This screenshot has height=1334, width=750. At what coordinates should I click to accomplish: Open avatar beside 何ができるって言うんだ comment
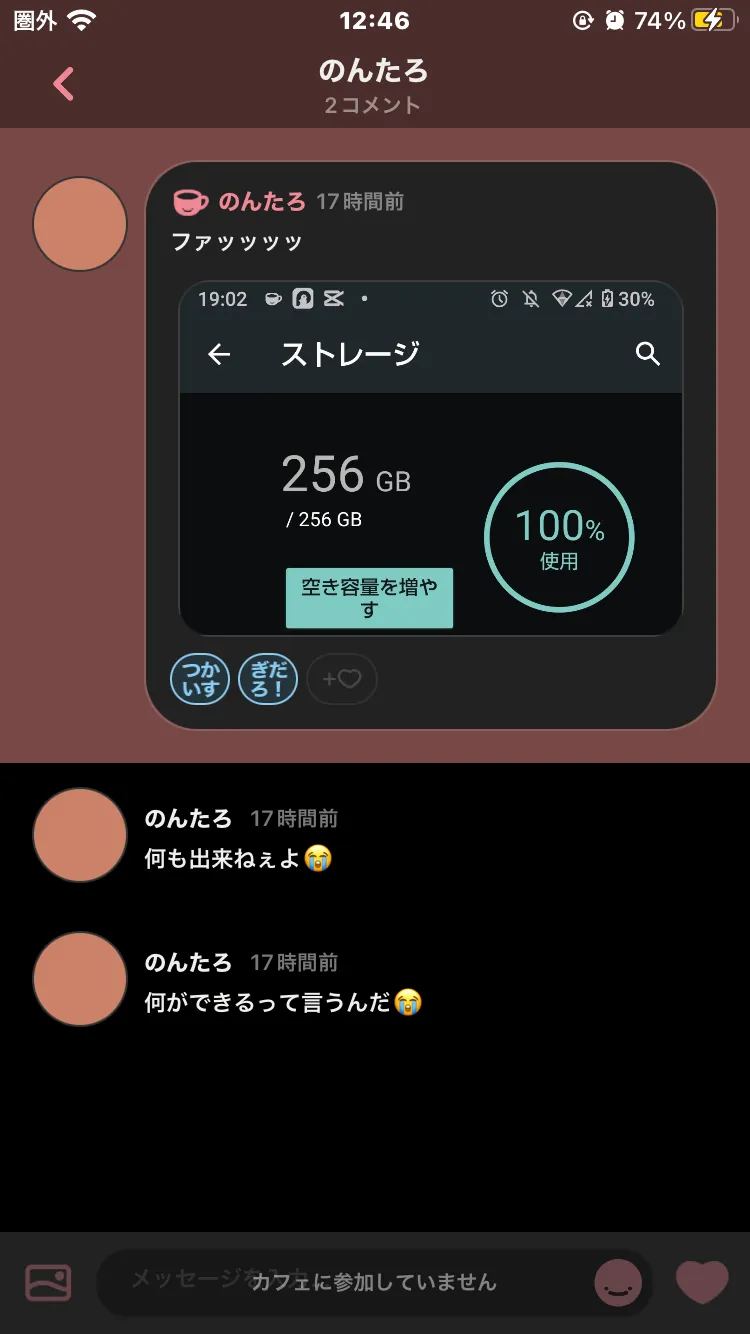80,979
